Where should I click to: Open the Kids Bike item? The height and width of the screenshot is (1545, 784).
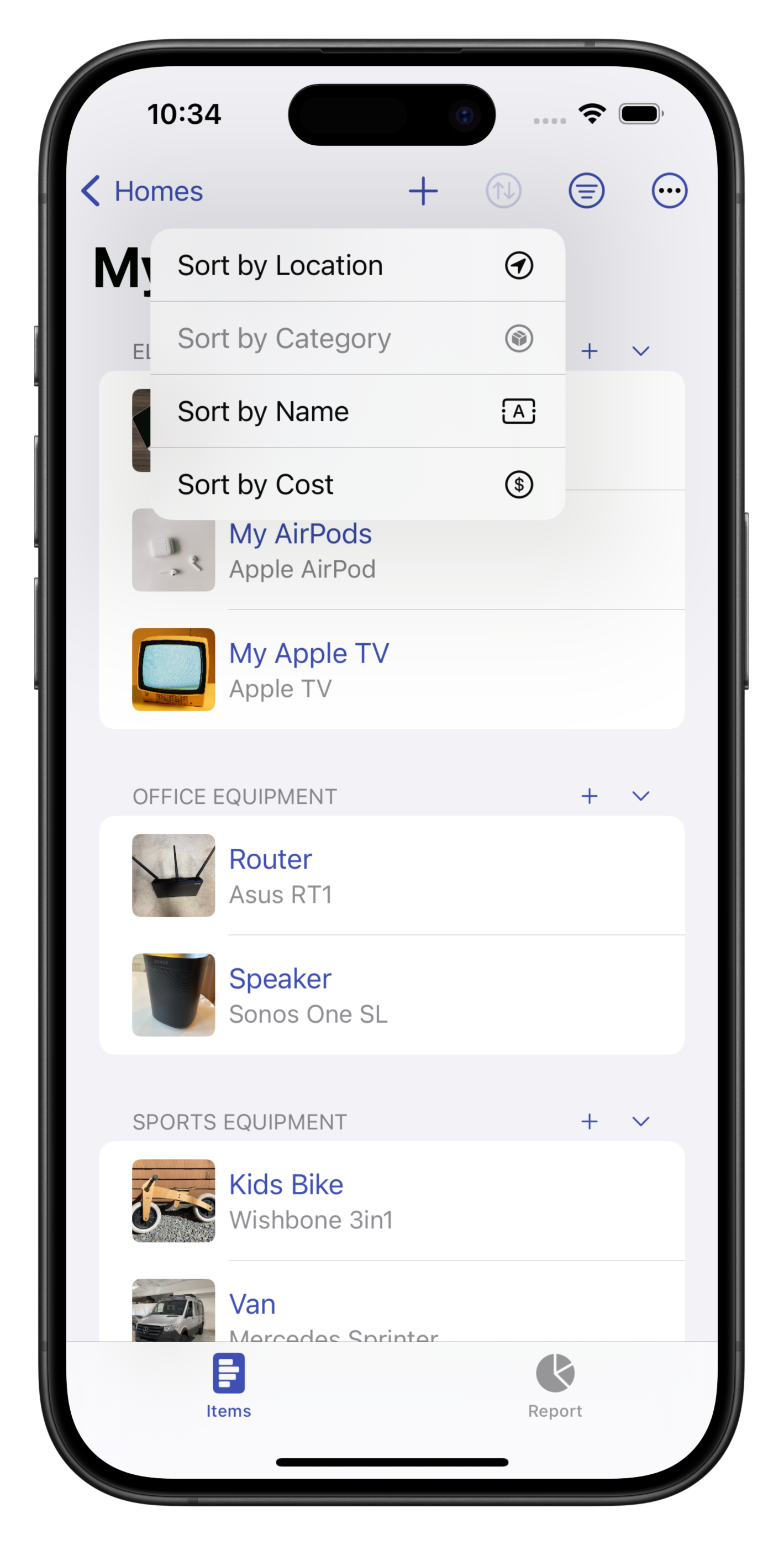(x=390, y=1201)
